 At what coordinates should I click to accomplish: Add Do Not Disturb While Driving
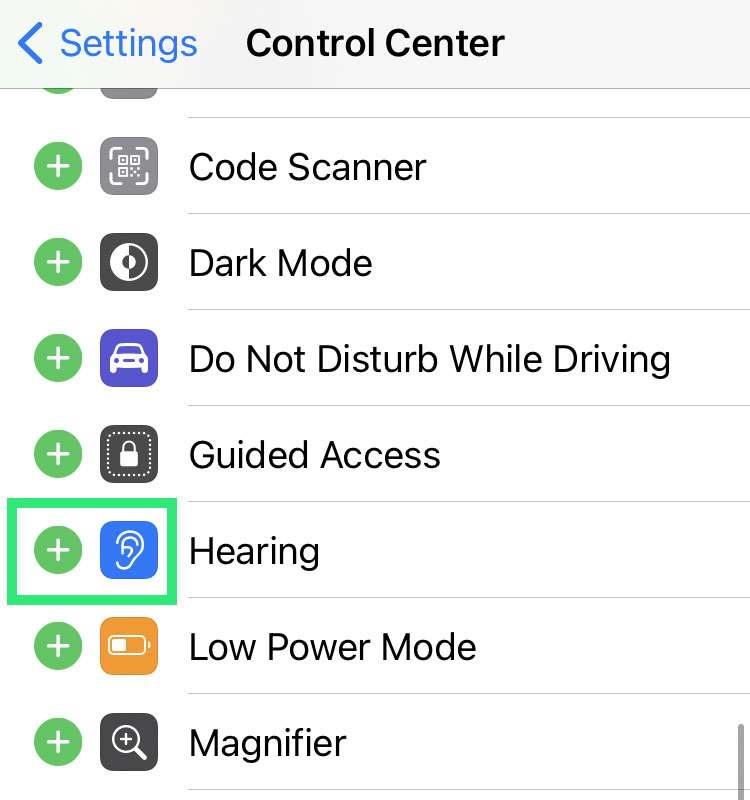tap(58, 358)
